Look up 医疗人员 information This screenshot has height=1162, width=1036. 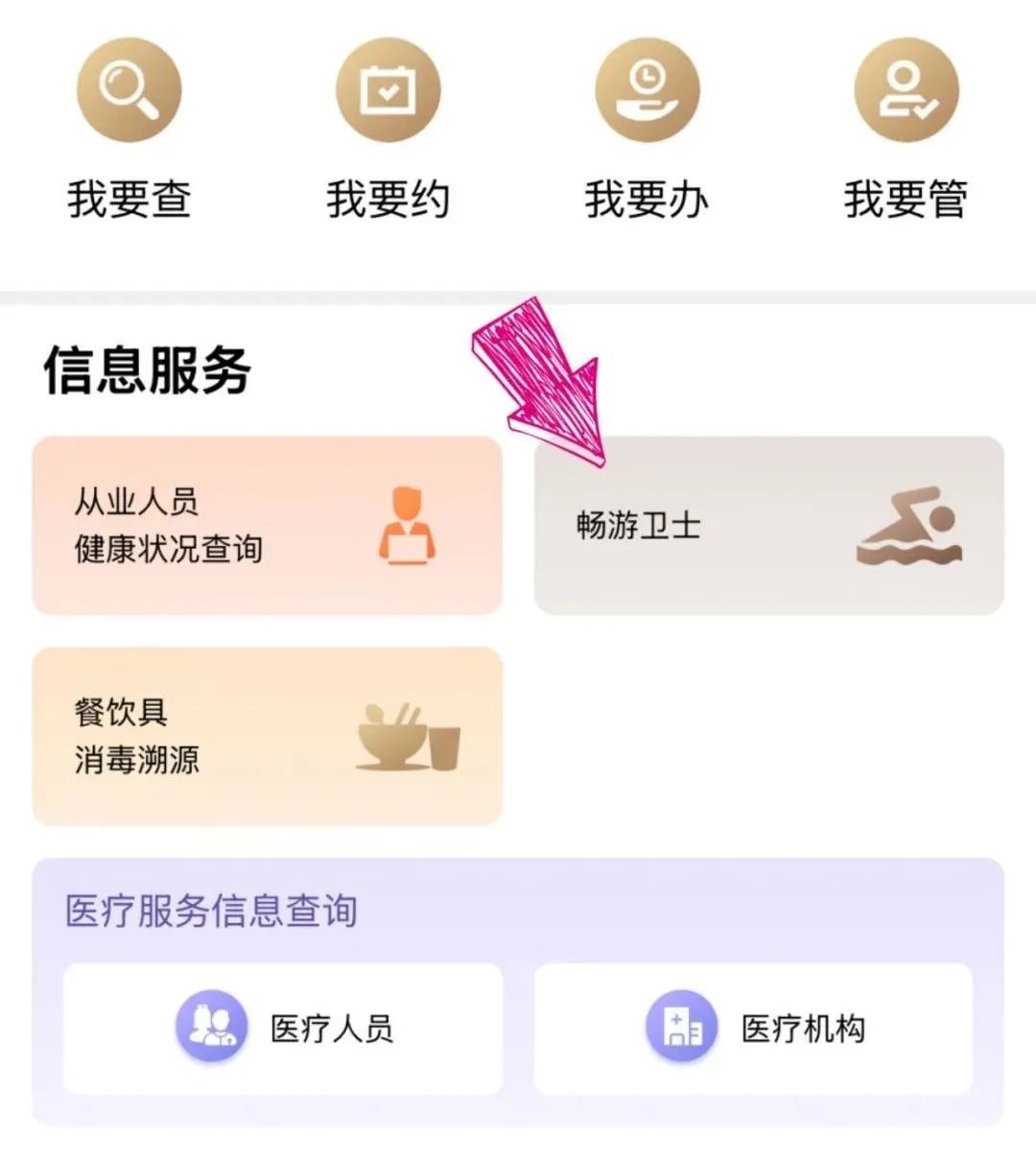click(283, 1029)
